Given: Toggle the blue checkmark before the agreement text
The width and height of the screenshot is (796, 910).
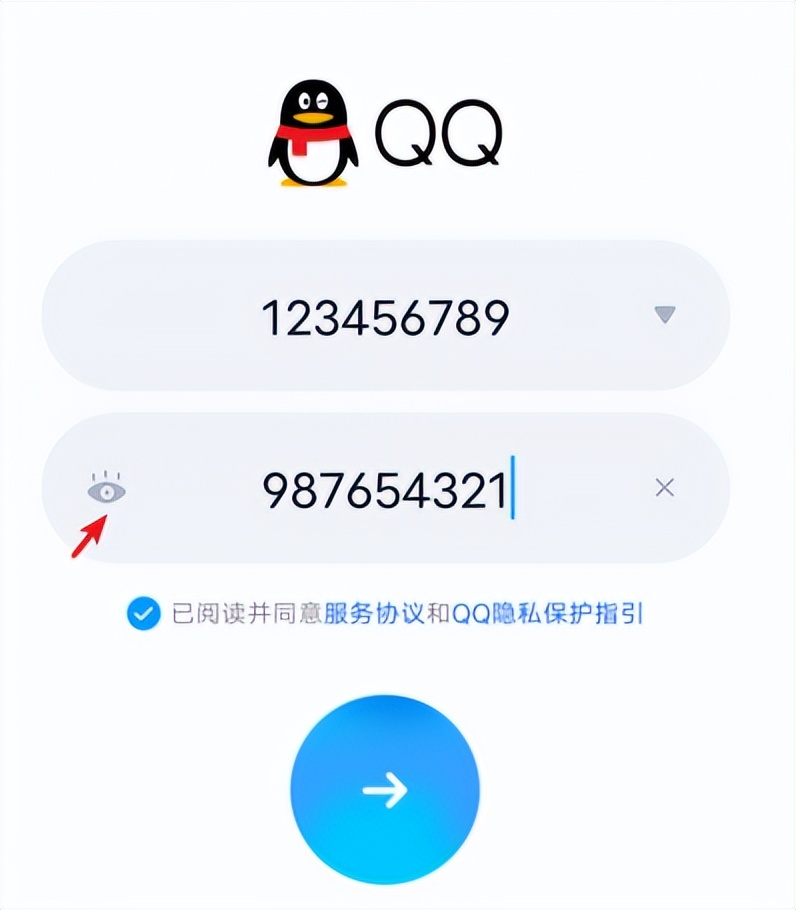Looking at the screenshot, I should [142, 612].
